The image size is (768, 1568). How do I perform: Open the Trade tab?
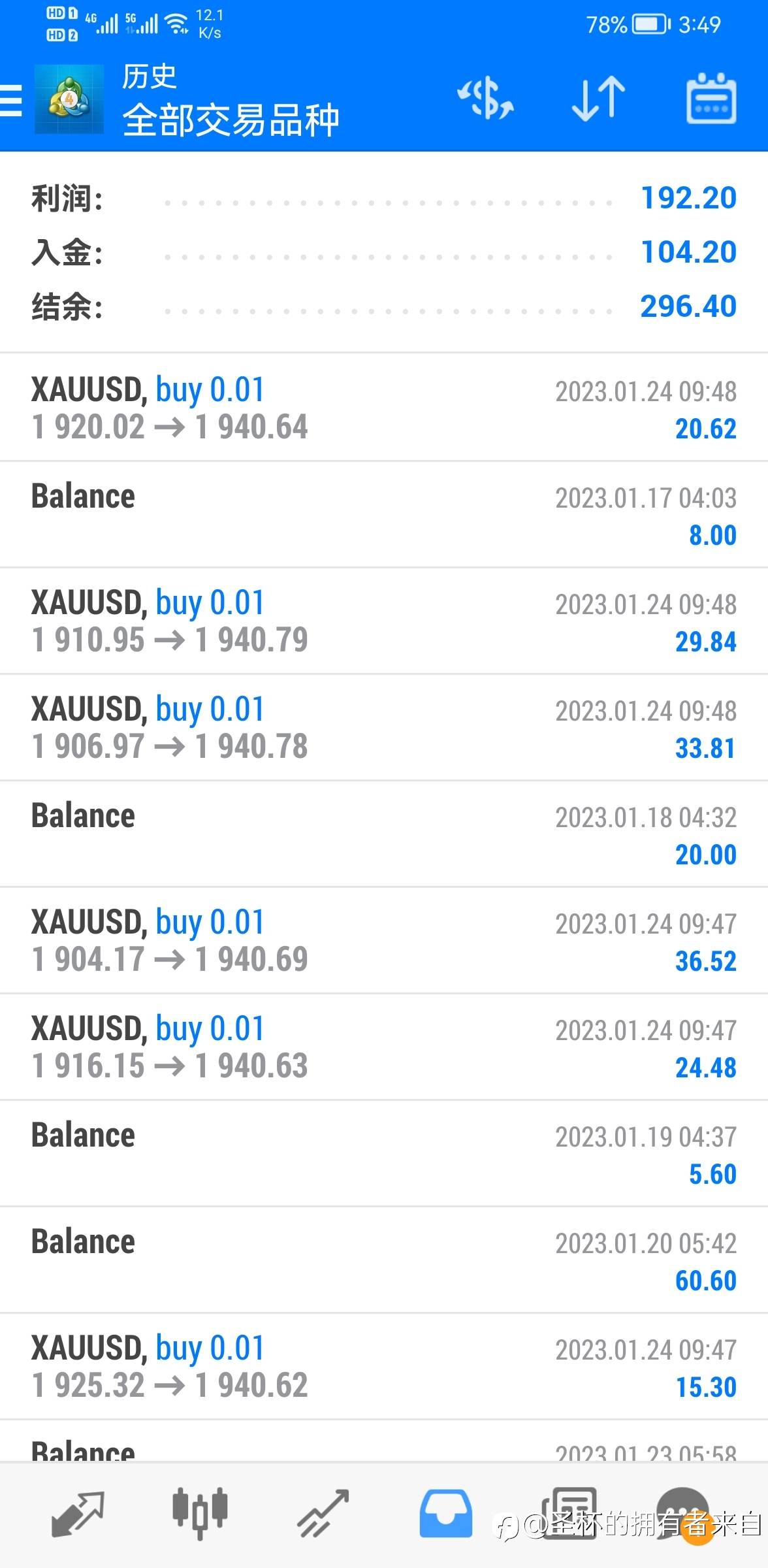click(x=323, y=1513)
